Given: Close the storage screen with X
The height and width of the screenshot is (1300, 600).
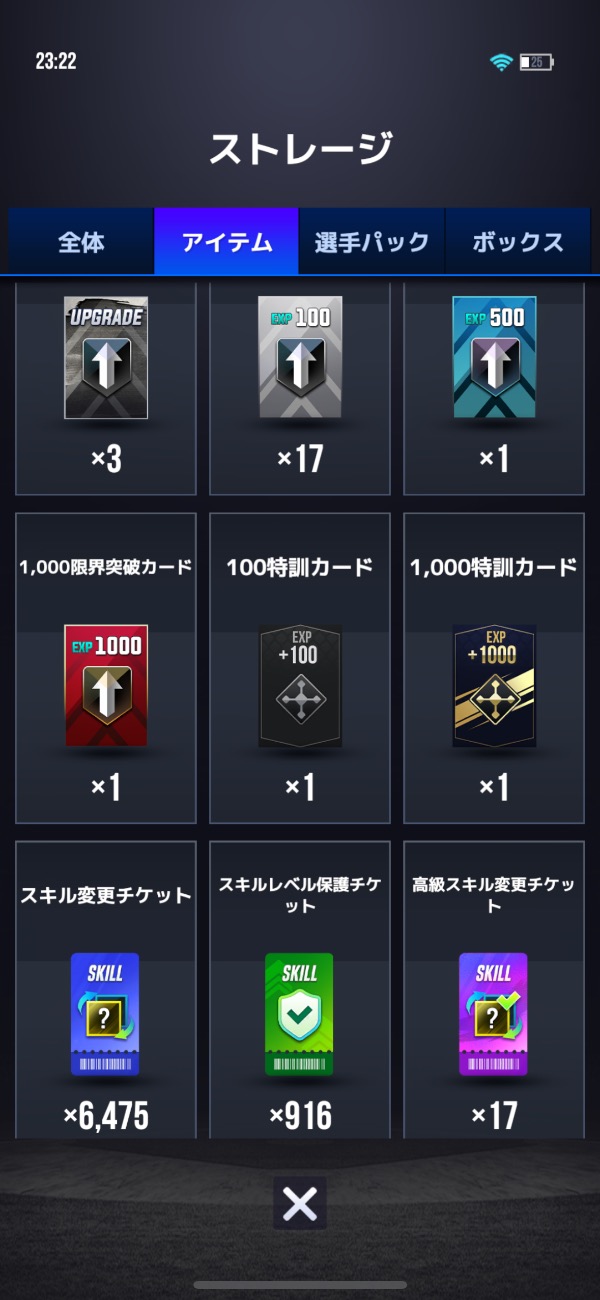Looking at the screenshot, I should point(300,1204).
